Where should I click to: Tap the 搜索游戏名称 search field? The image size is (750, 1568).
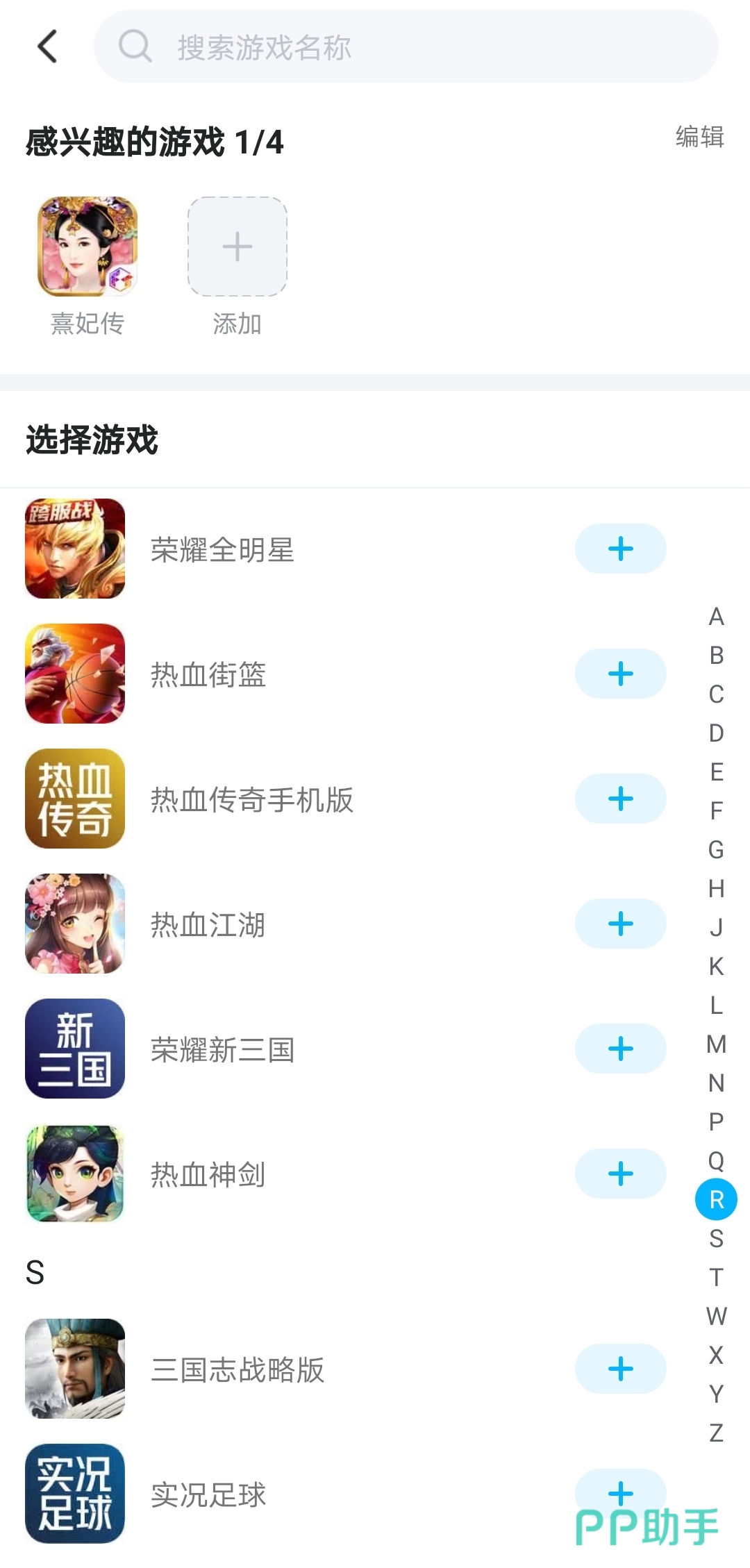tap(406, 47)
